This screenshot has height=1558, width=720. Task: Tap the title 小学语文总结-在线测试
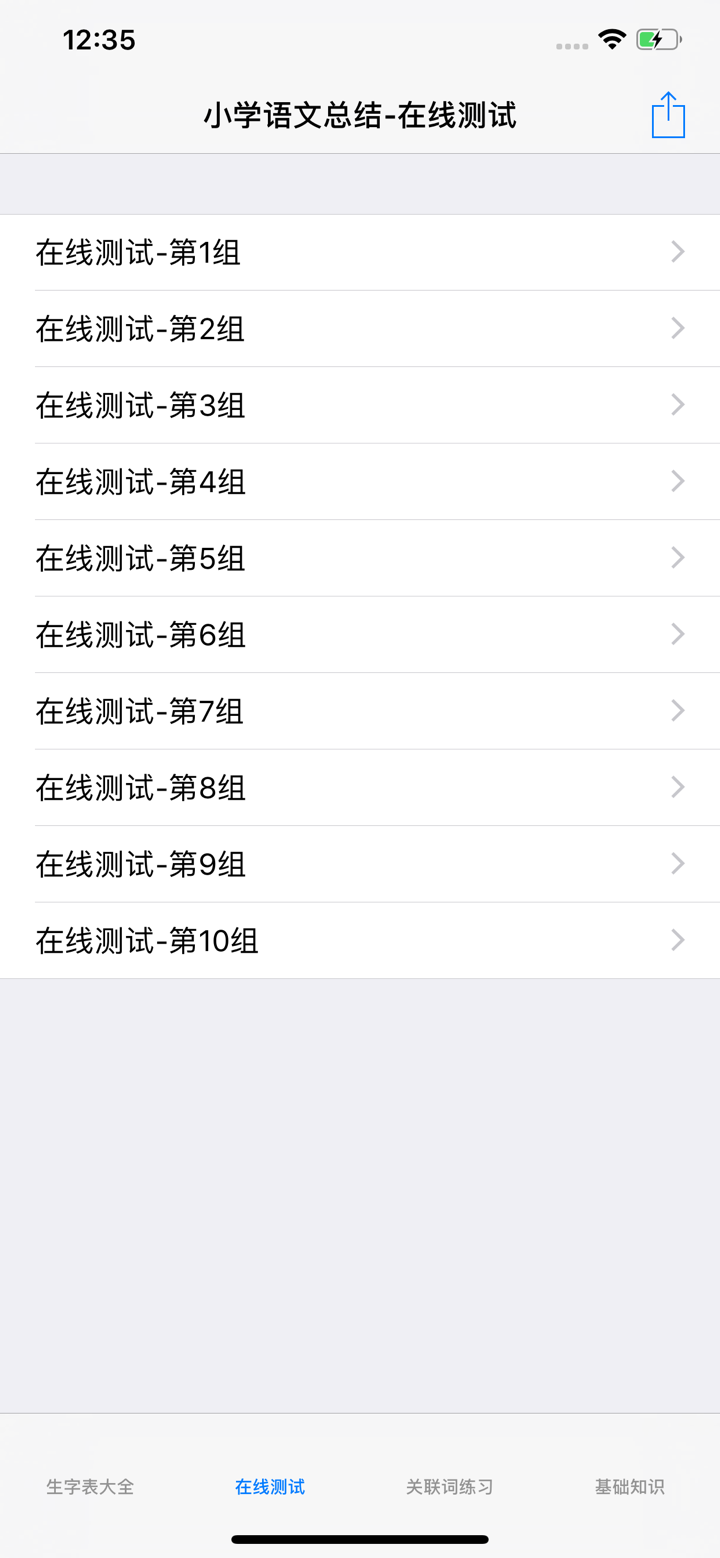point(360,114)
